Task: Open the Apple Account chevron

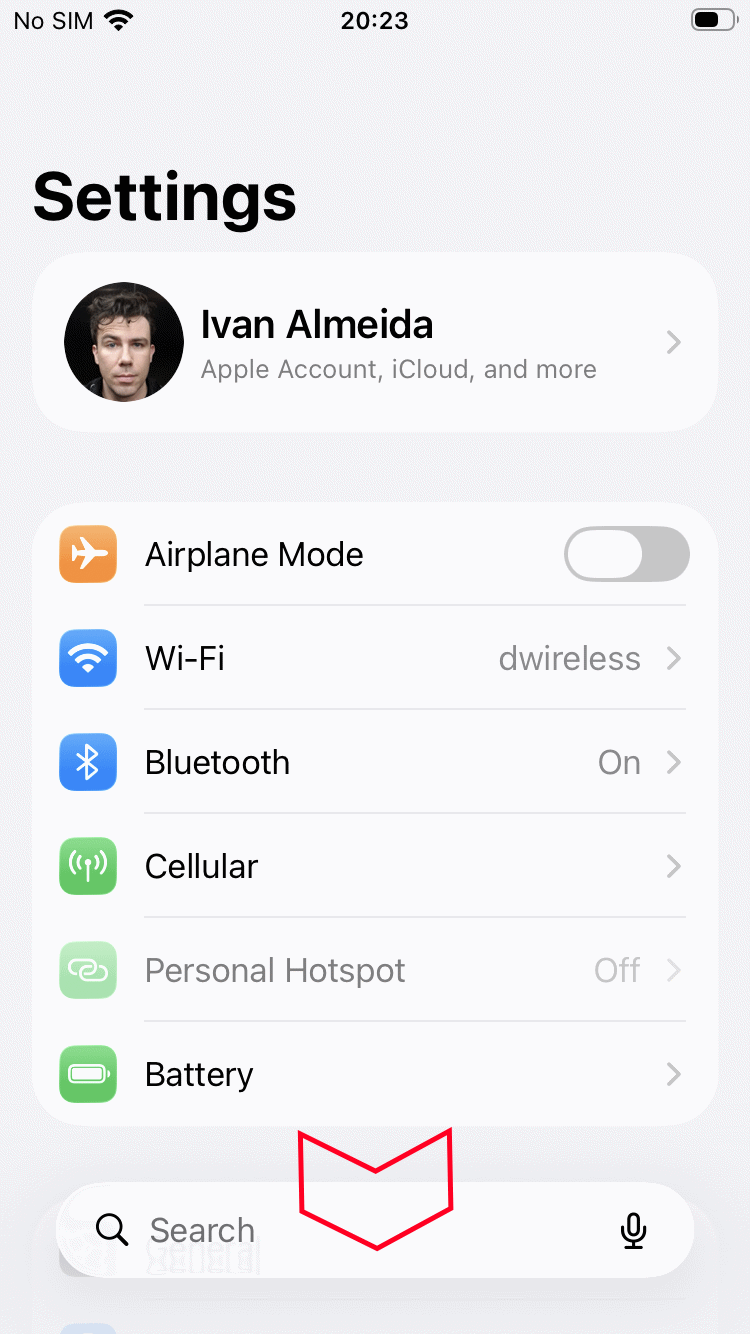Action: click(x=675, y=342)
